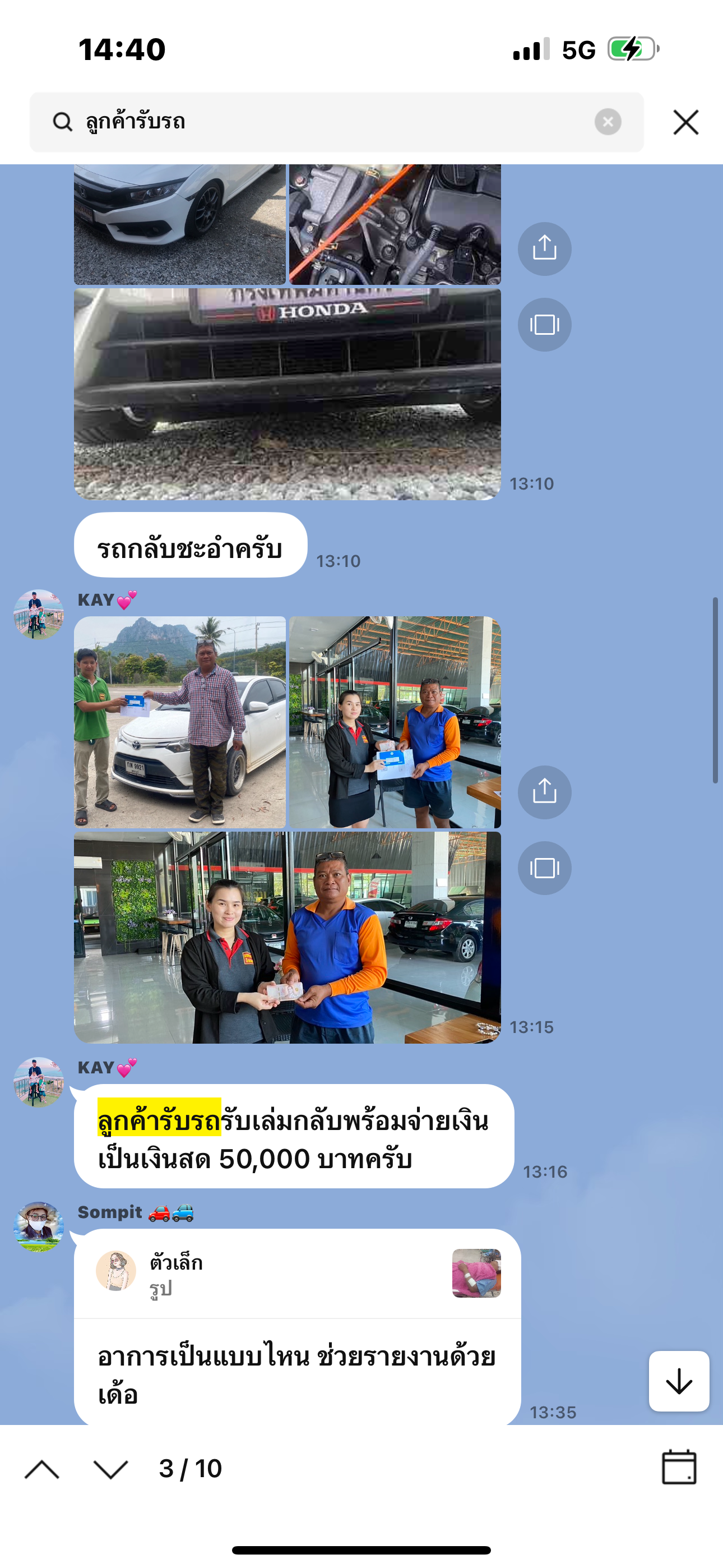Close the chat search

point(686,122)
